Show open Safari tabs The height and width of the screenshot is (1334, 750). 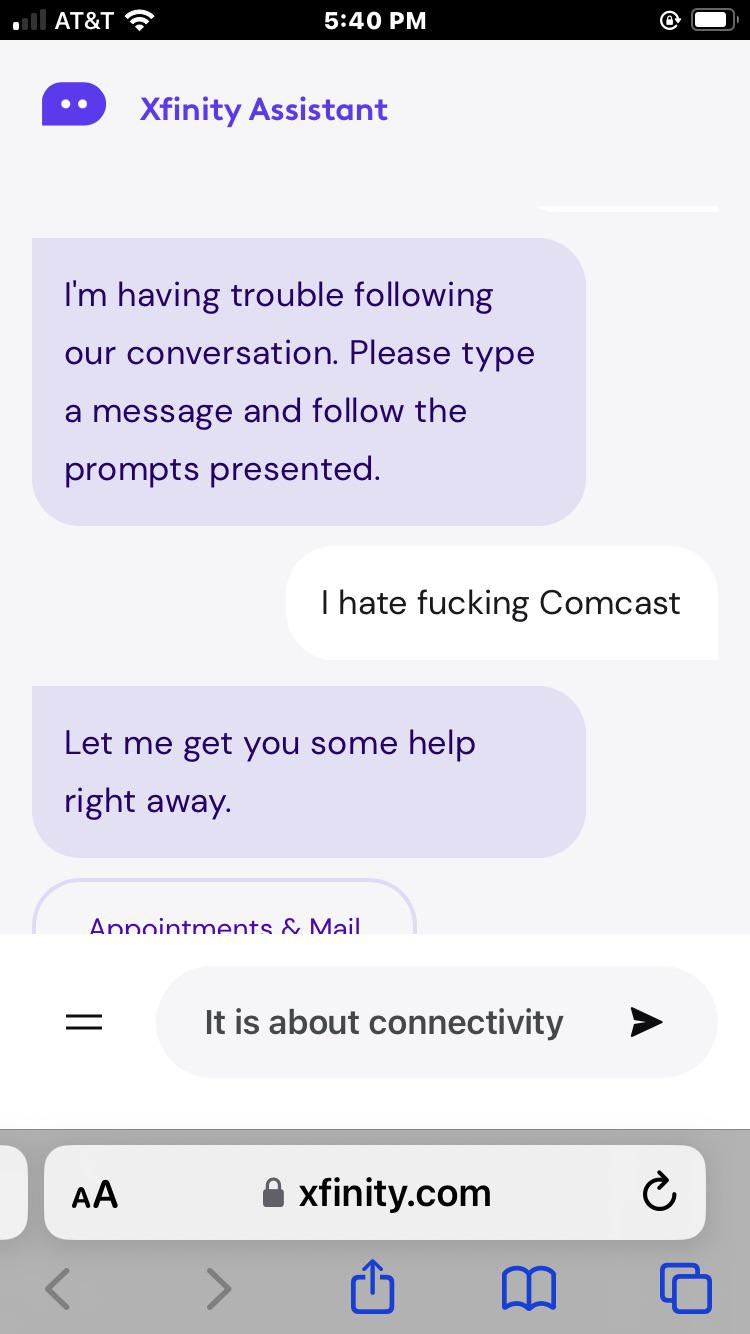coord(685,1288)
